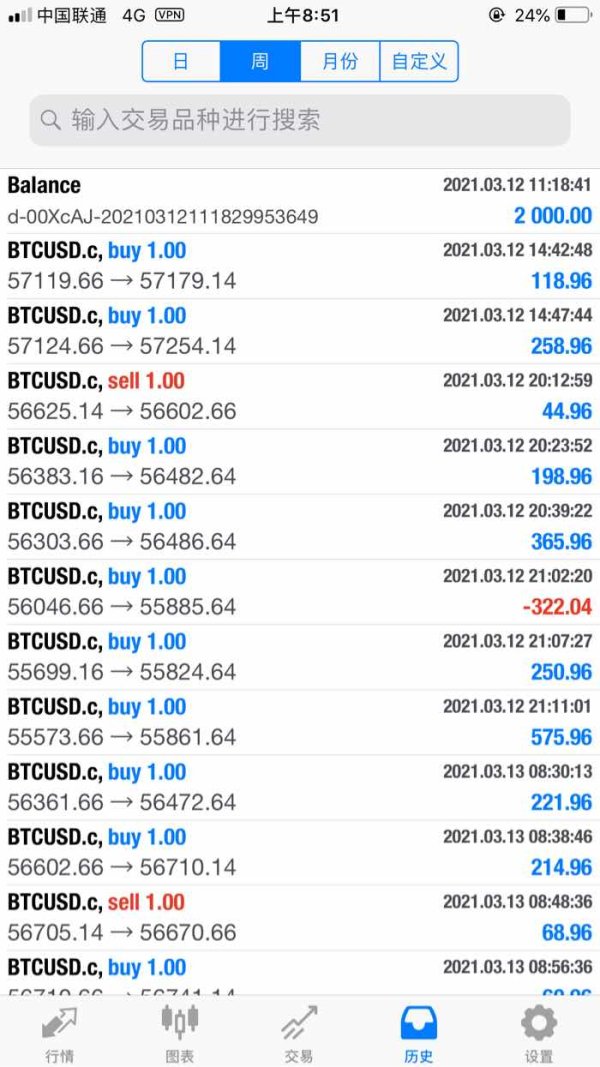
Task: Go to the 图表 chart tab
Action: tap(179, 1033)
